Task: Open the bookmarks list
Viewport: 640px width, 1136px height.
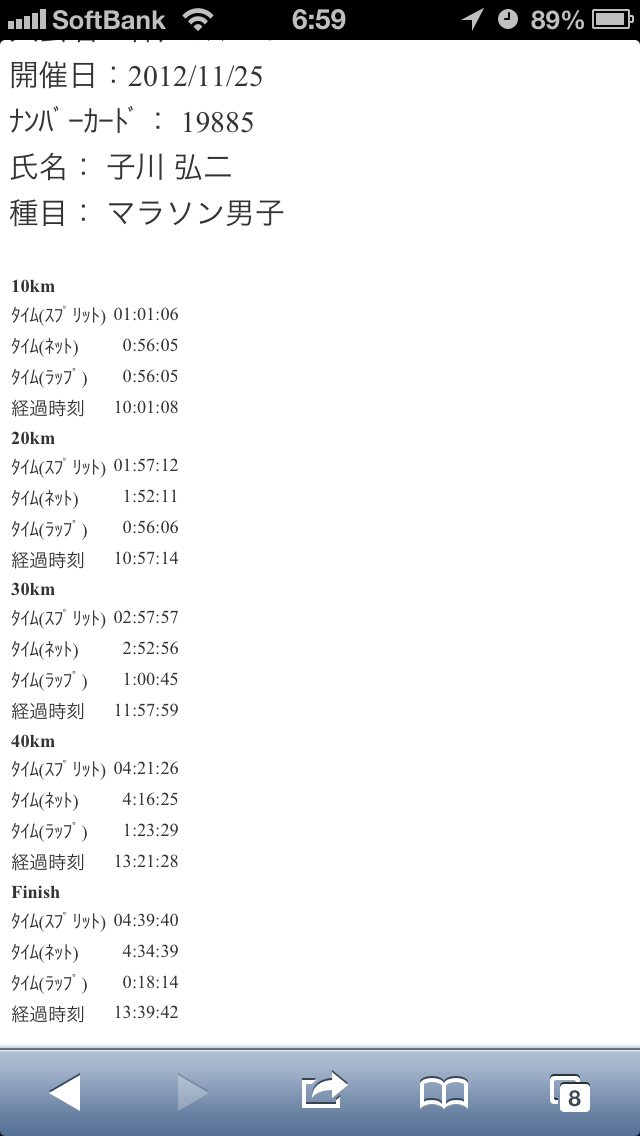Action: pos(444,1092)
